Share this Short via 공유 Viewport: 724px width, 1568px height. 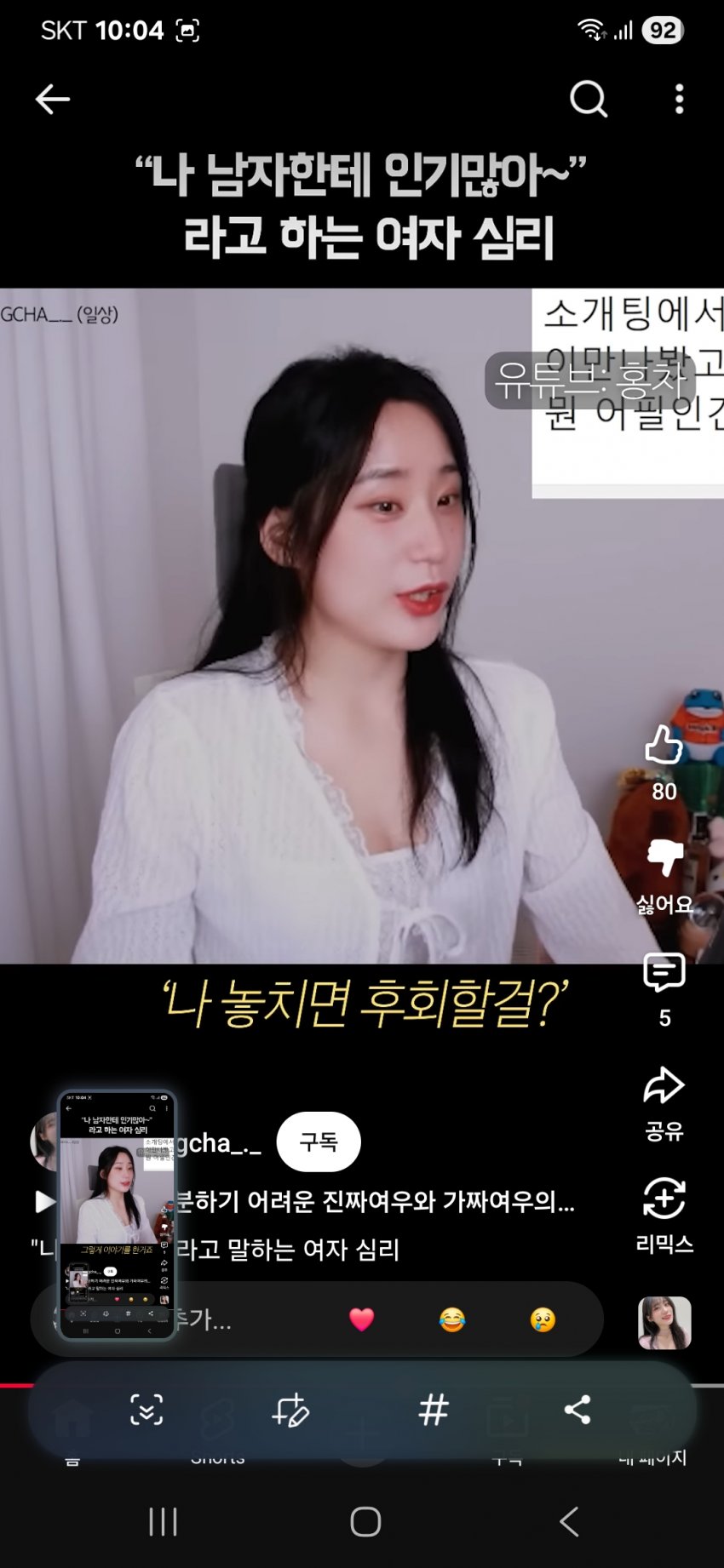tap(664, 1087)
